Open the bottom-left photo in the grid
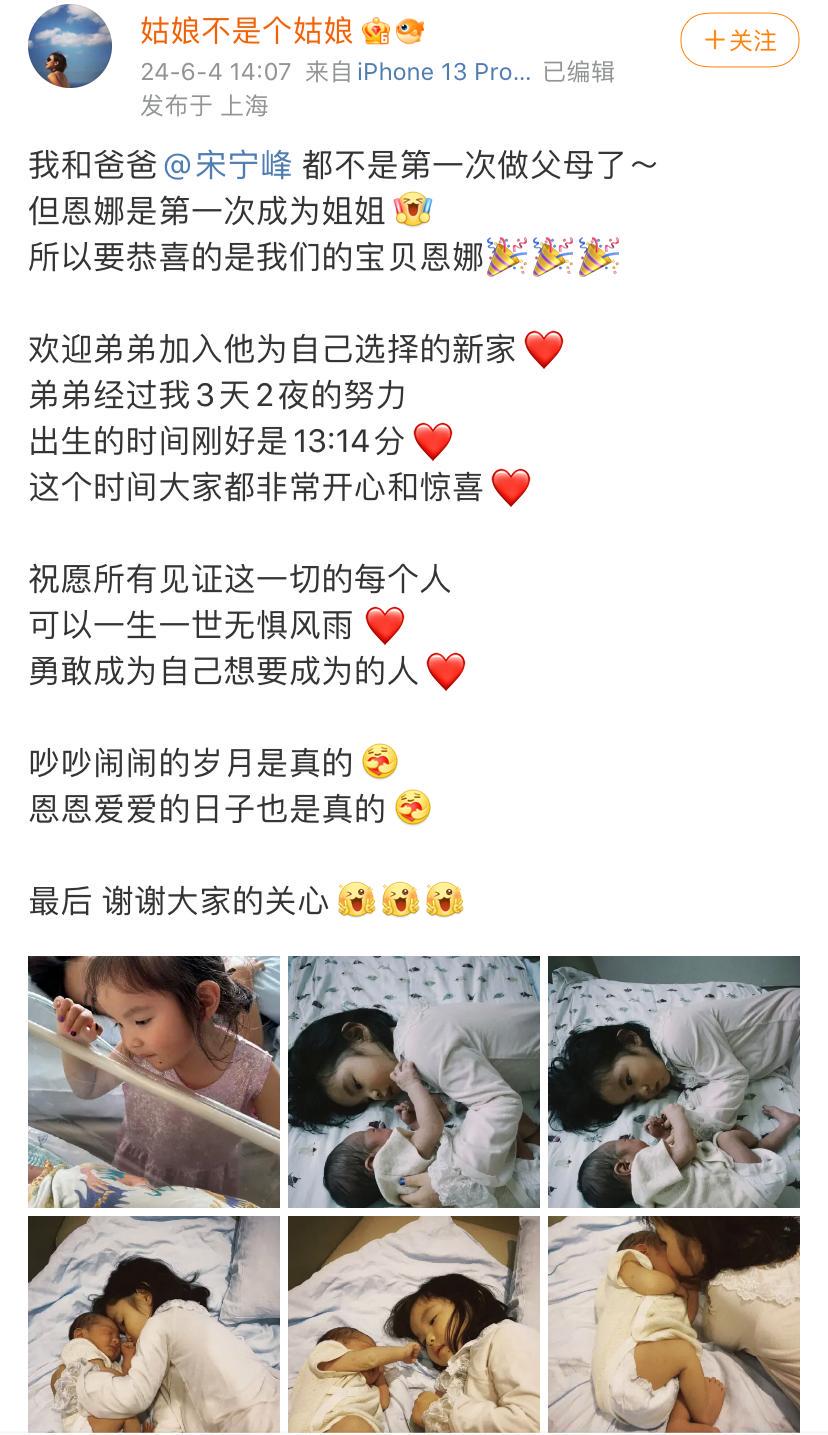 (154, 1324)
